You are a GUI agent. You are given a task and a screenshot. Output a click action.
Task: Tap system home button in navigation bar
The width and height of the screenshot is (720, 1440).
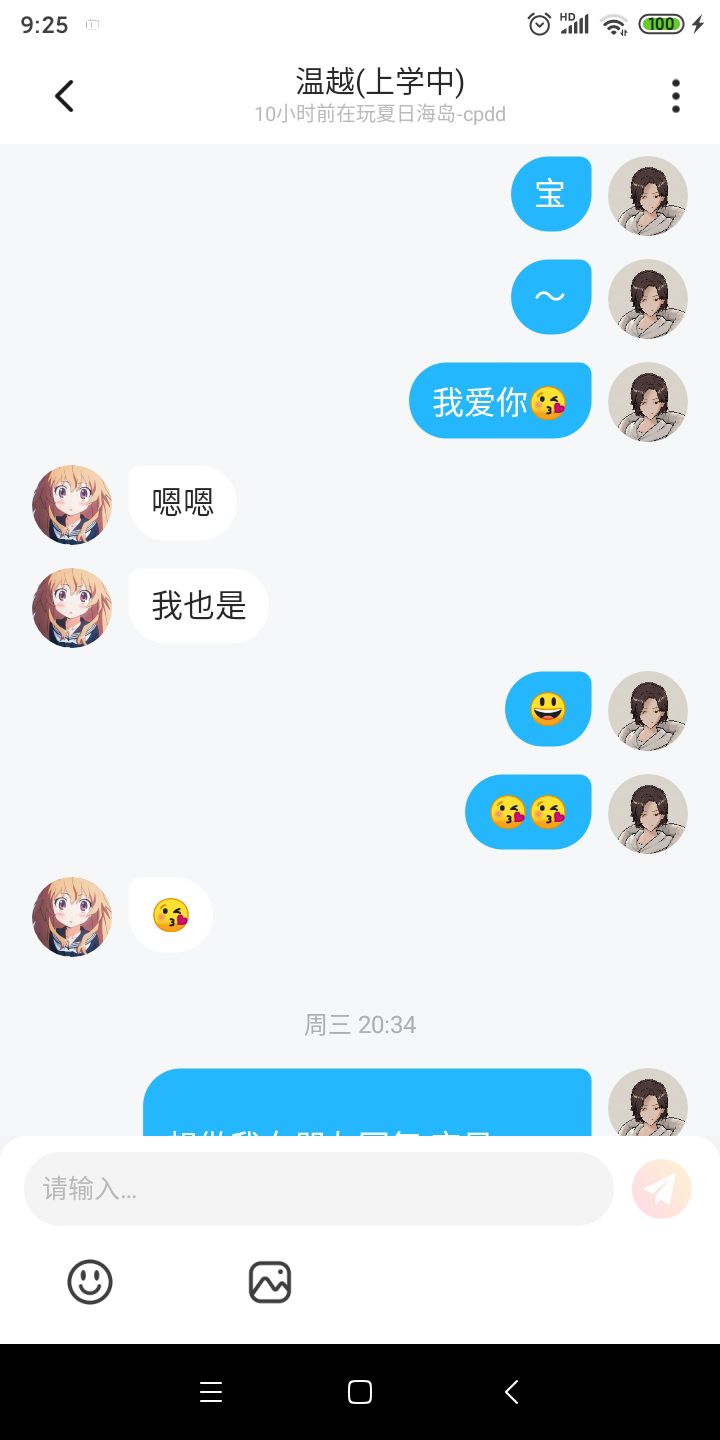point(360,1392)
